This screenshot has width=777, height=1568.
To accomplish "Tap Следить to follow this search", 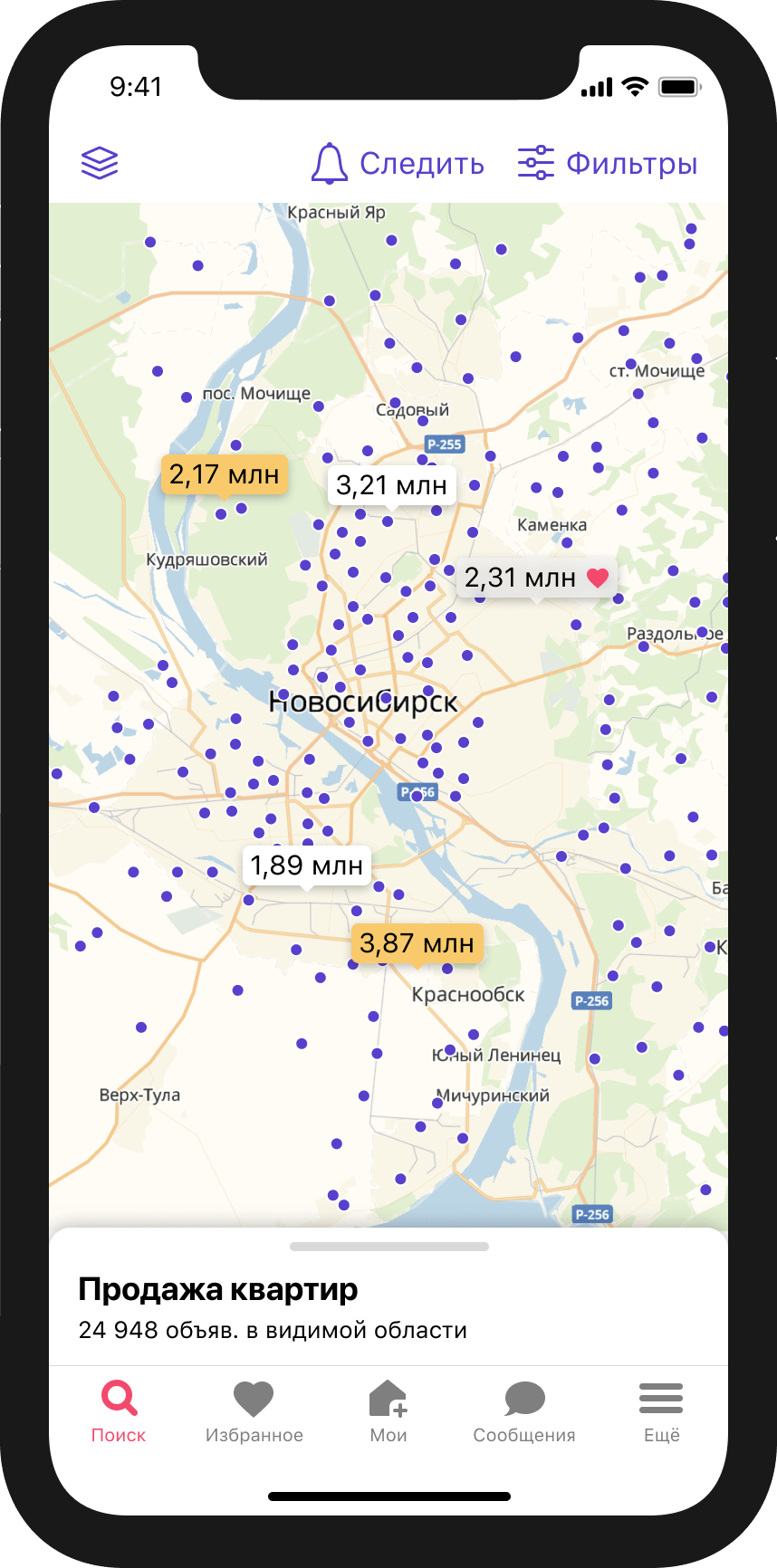I will tap(398, 164).
